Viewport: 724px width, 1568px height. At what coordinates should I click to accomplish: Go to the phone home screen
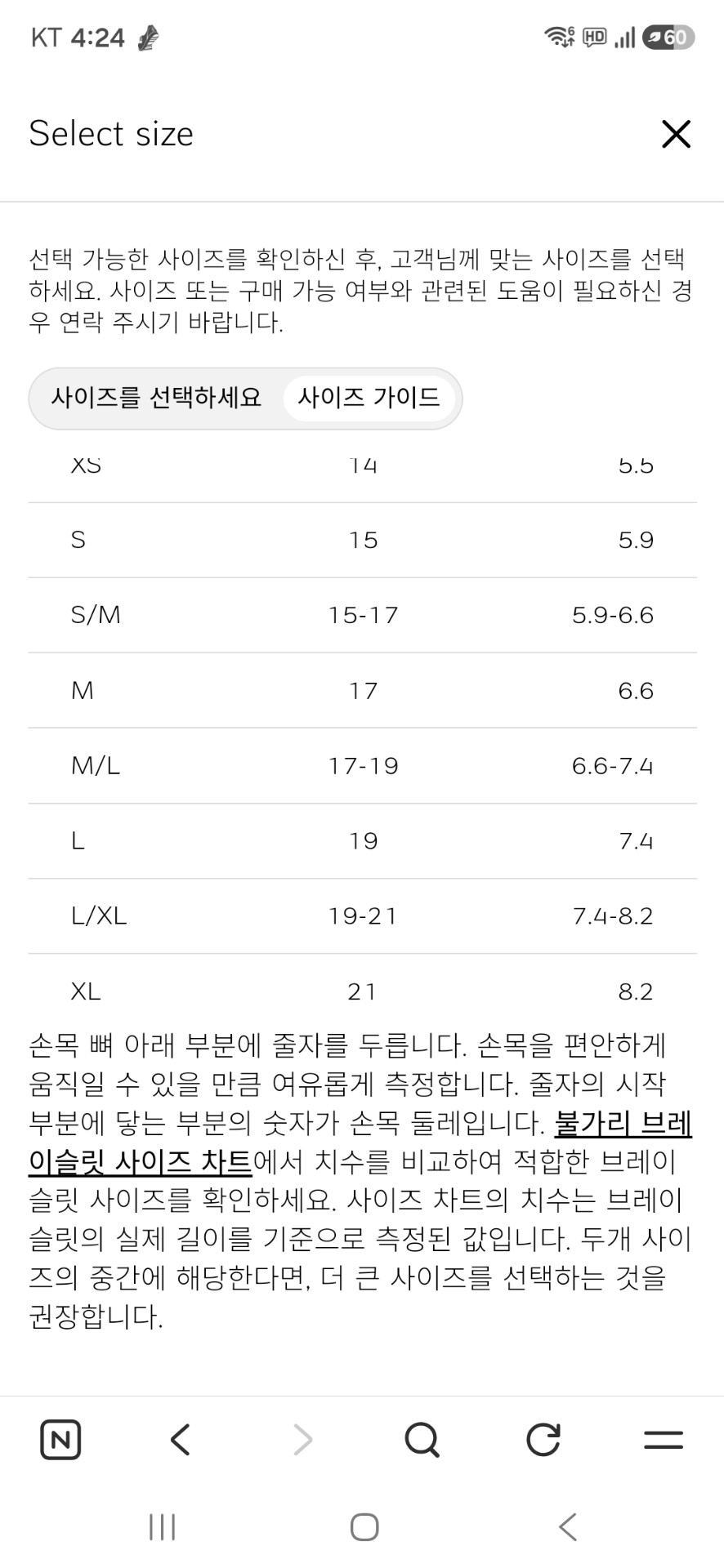(x=364, y=1526)
